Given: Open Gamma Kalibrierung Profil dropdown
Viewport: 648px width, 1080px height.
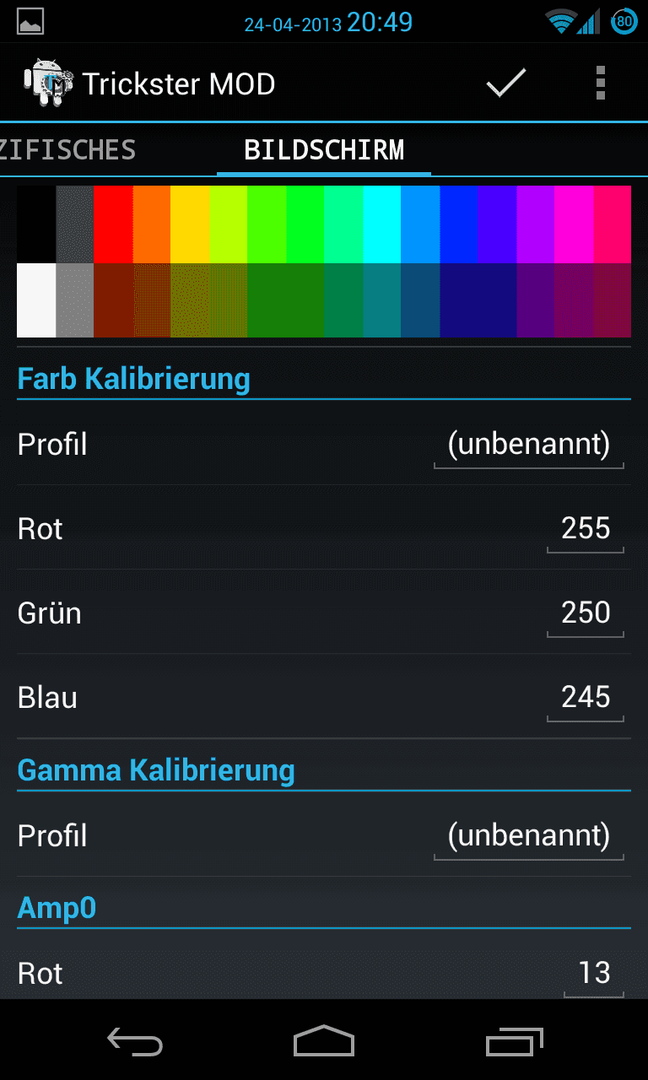Looking at the screenshot, I should point(529,836).
